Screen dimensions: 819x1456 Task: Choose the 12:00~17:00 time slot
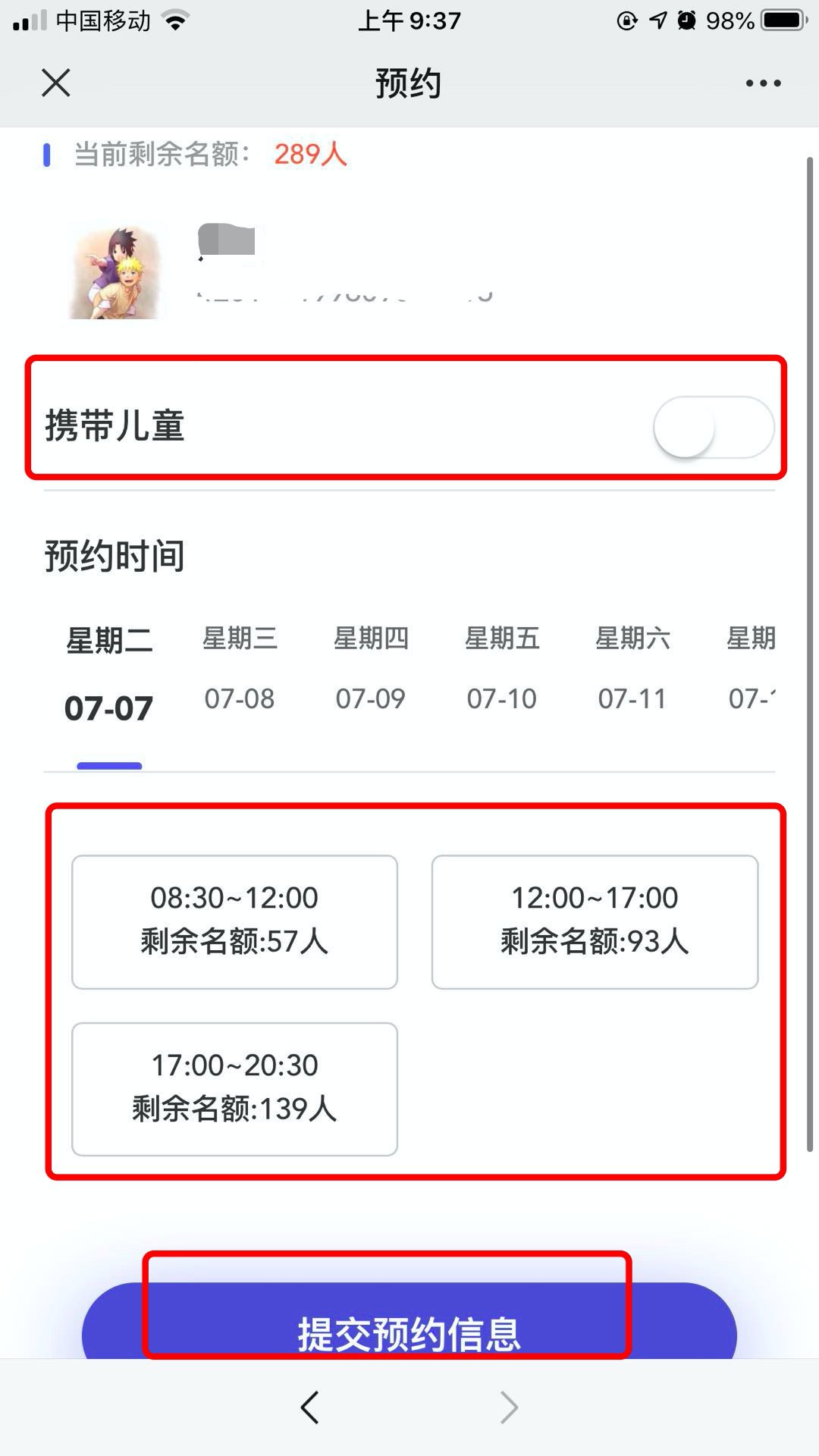pos(595,921)
